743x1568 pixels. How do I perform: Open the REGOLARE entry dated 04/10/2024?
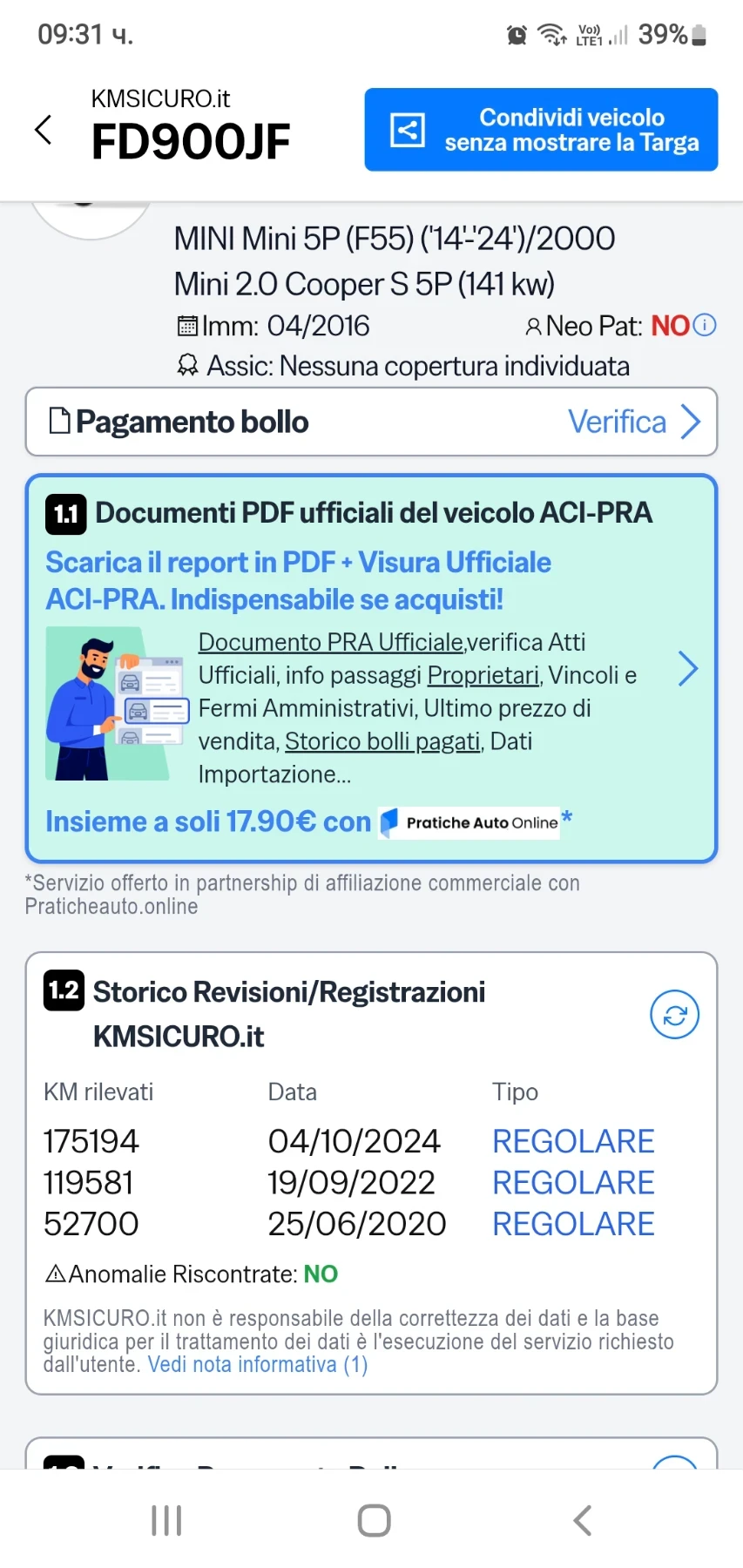(572, 1141)
